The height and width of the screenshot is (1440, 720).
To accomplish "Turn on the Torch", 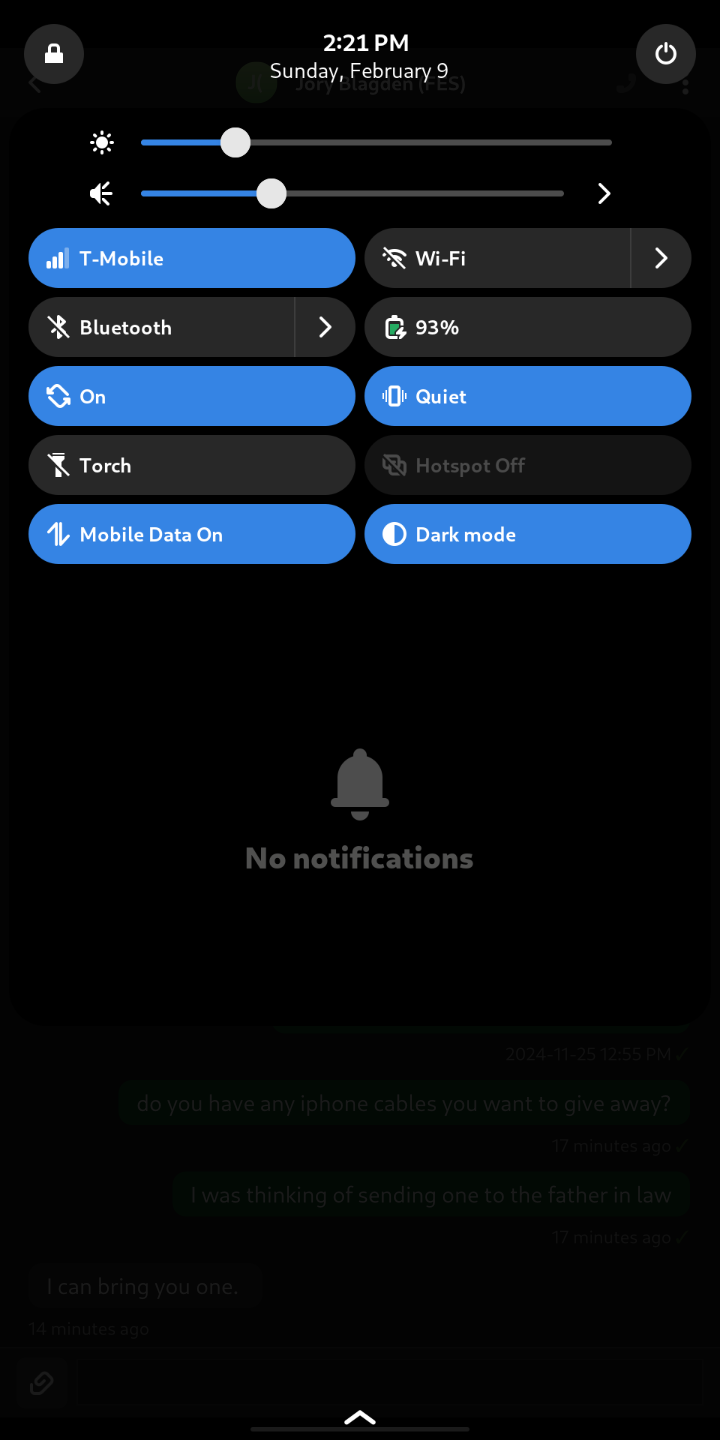I will pyautogui.click(x=192, y=465).
